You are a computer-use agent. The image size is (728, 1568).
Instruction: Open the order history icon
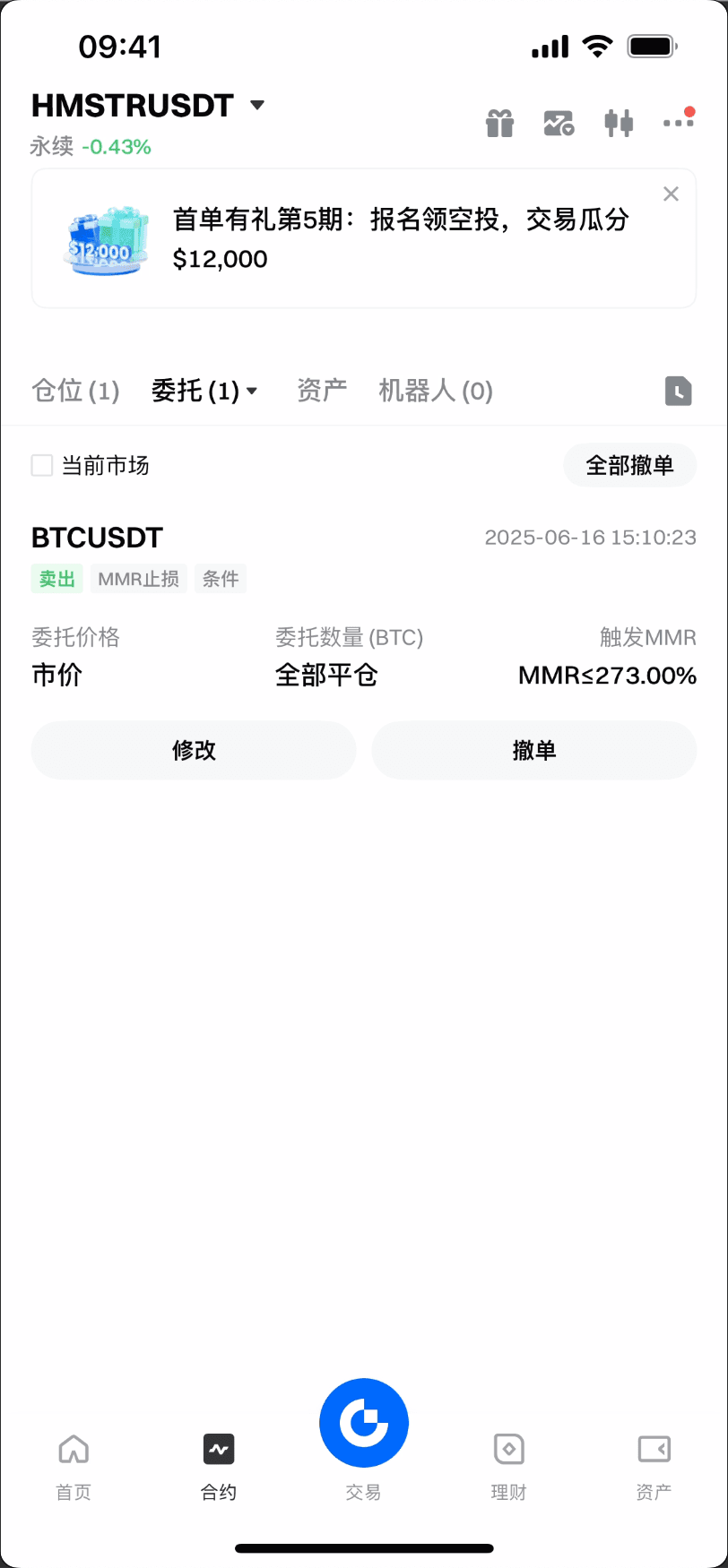tap(678, 391)
